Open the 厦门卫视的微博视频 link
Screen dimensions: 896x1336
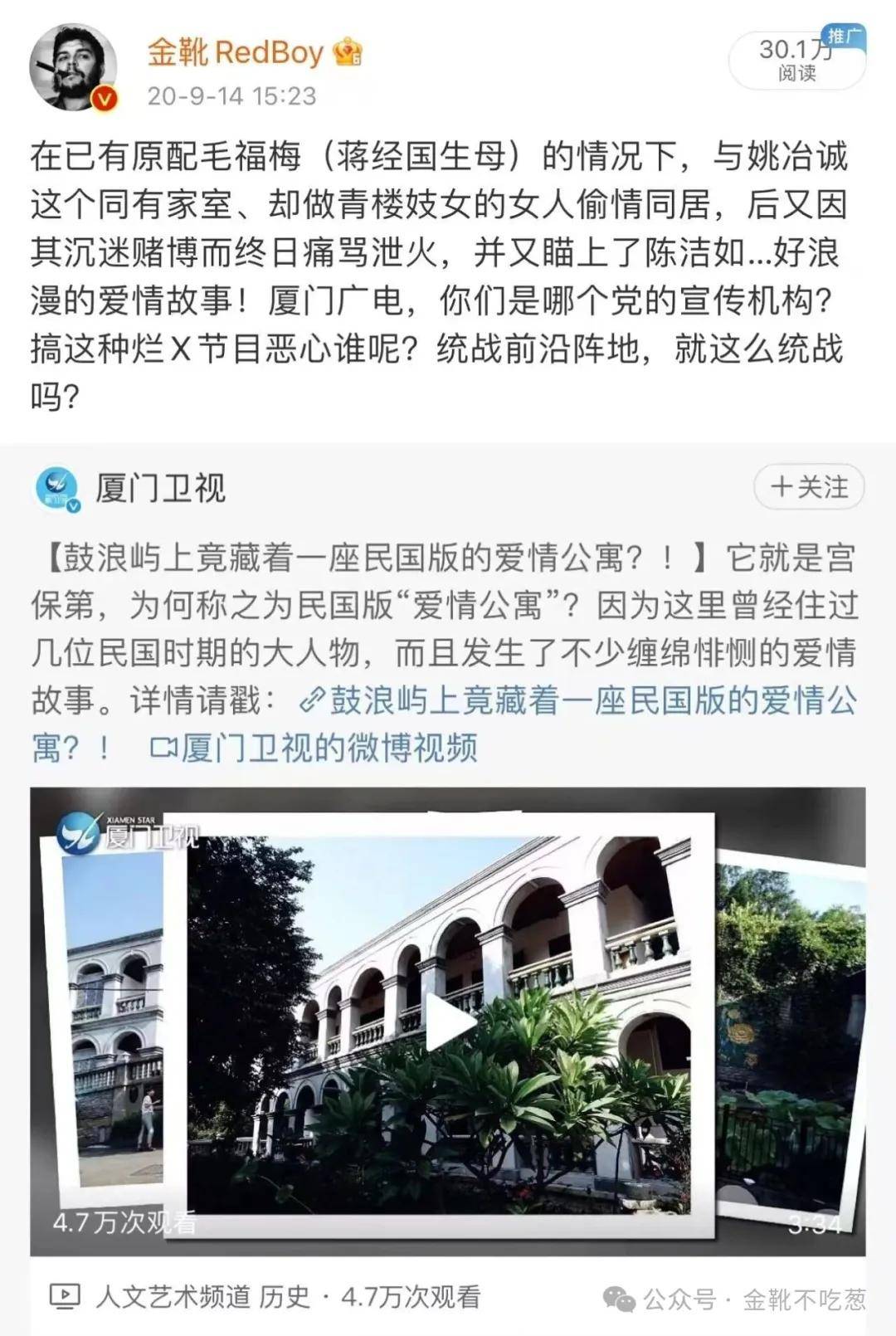coord(315,748)
